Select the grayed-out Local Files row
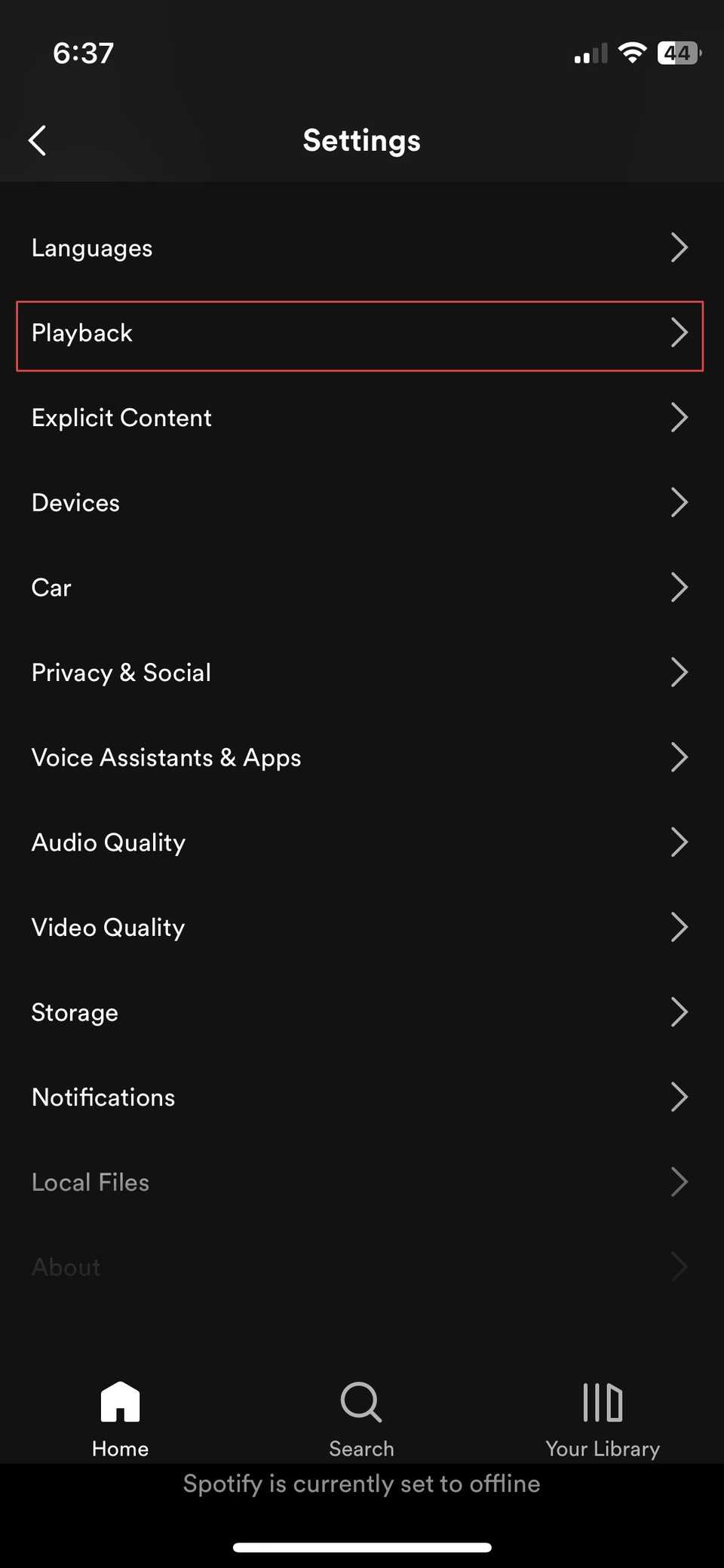The width and height of the screenshot is (724, 1568). [x=362, y=1182]
